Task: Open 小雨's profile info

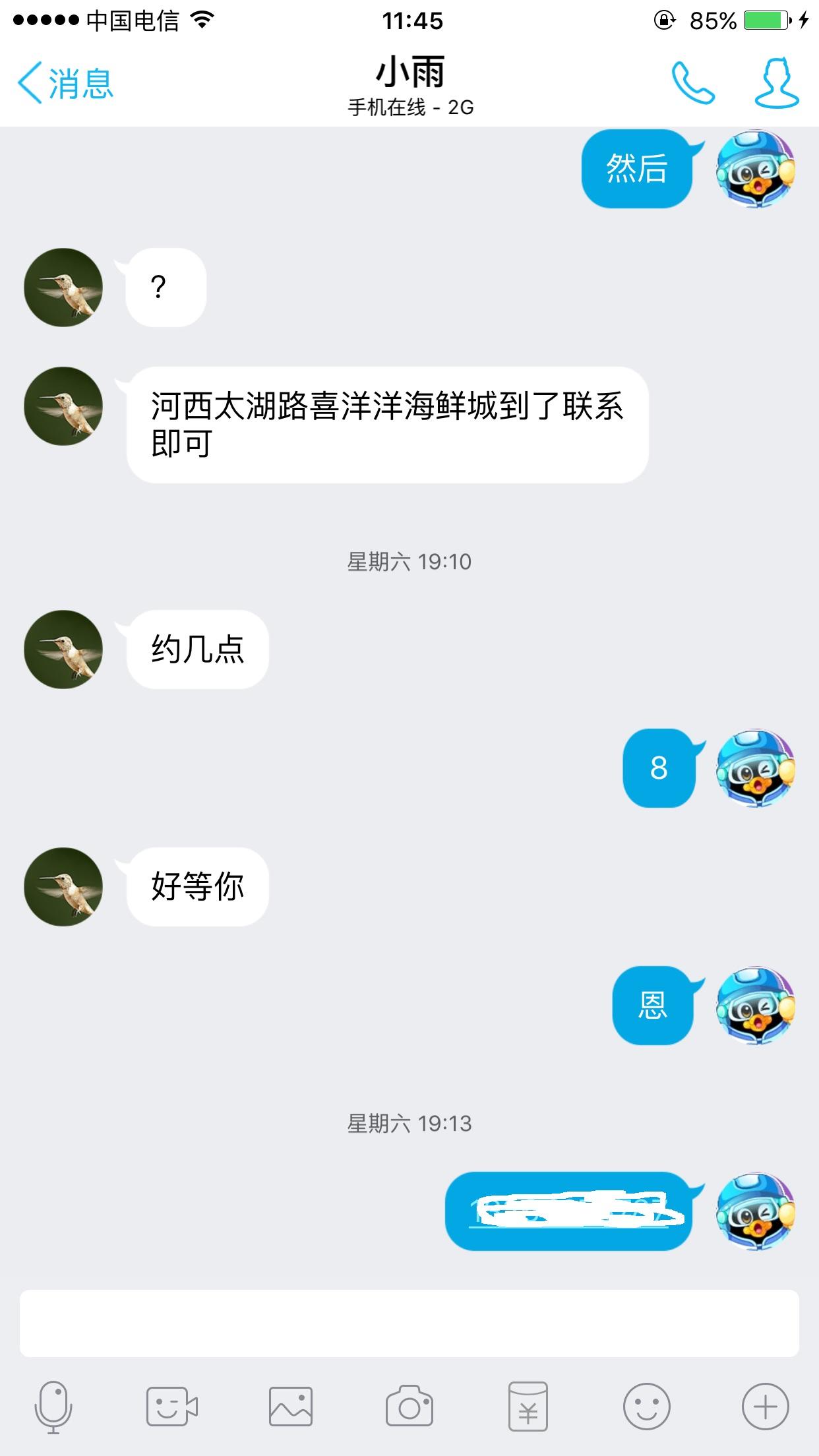Action: coord(776,84)
